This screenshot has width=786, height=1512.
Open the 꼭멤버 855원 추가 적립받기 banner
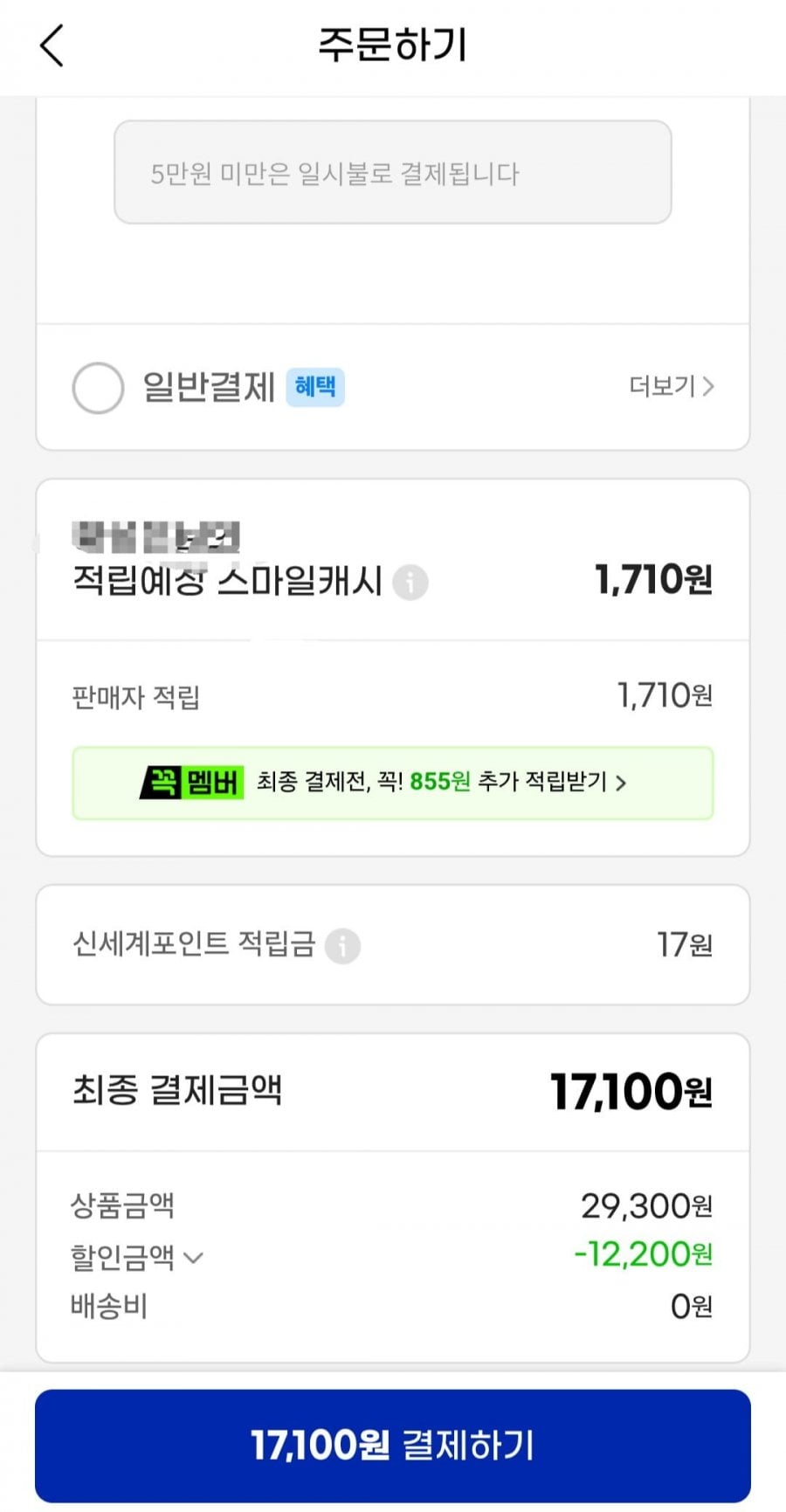pyautogui.click(x=393, y=783)
